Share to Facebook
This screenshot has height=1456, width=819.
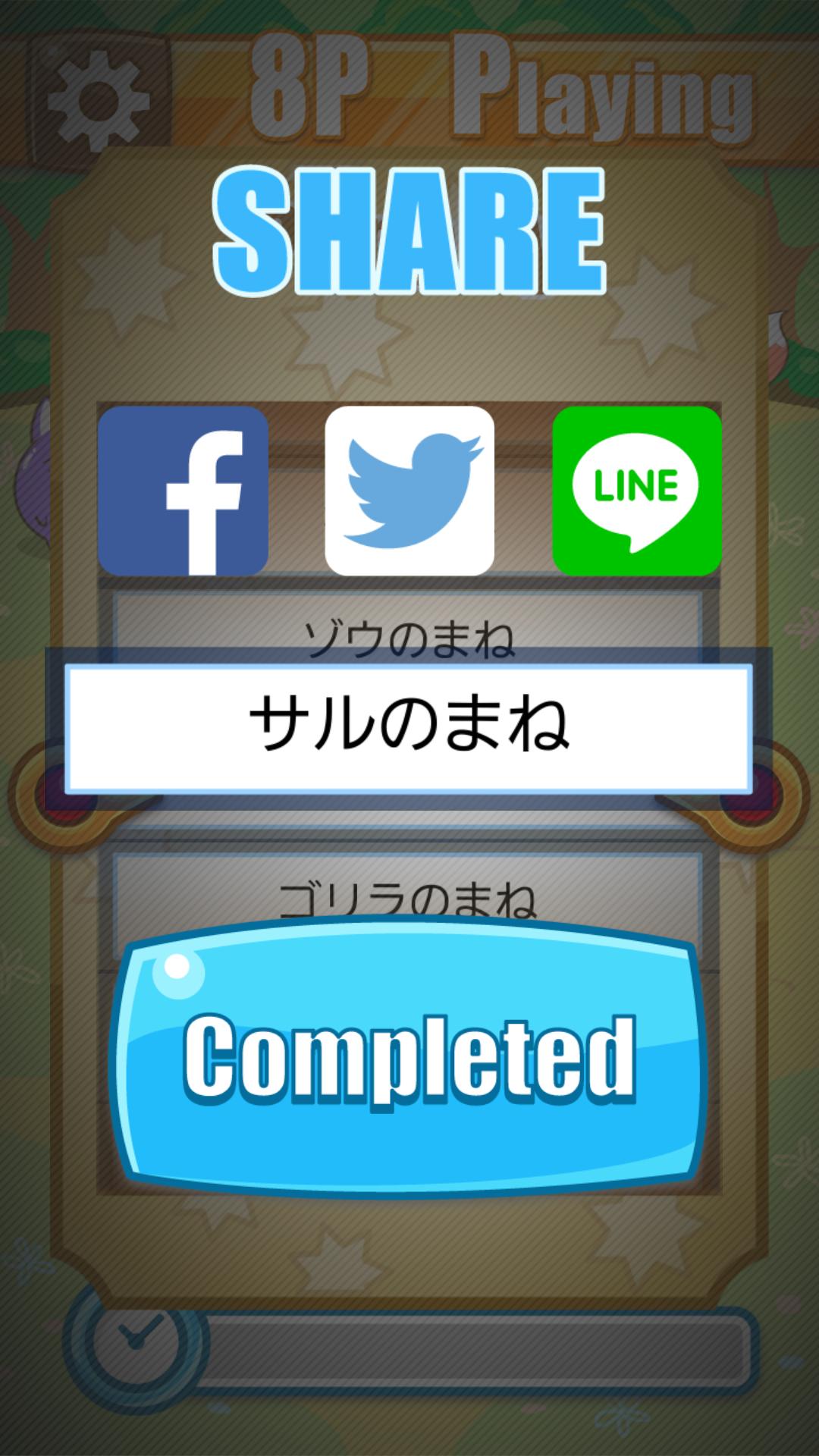183,491
